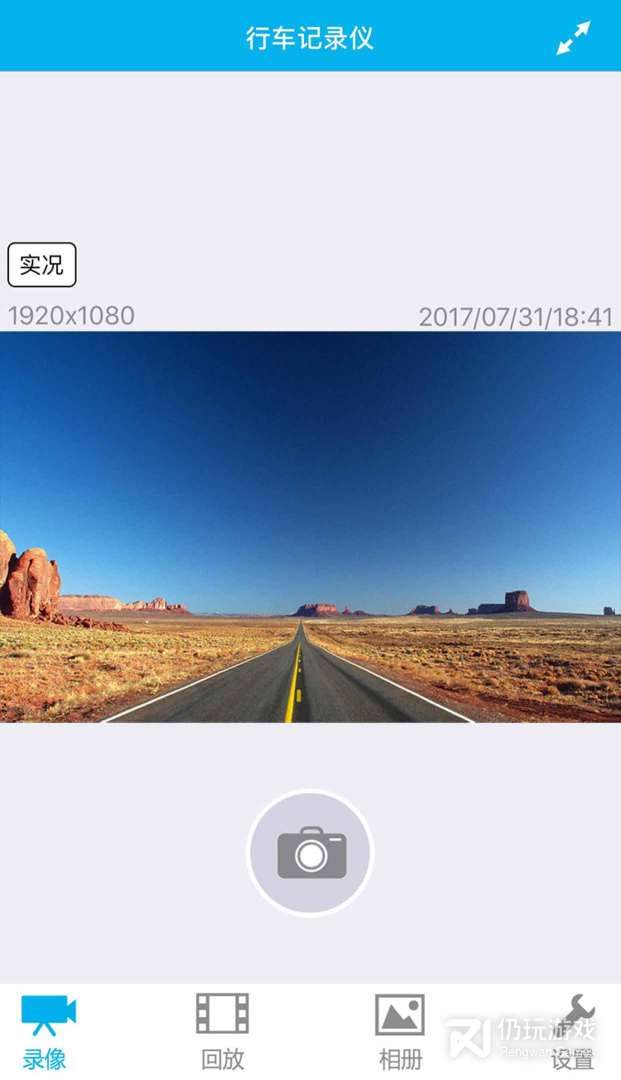Open the 设置 settings tab

(574, 1030)
